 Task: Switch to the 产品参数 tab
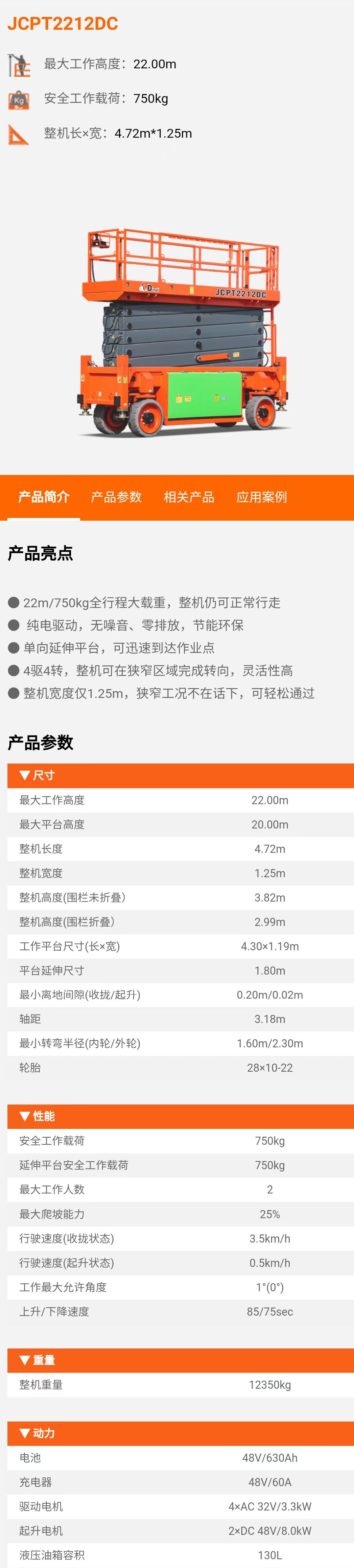click(116, 497)
